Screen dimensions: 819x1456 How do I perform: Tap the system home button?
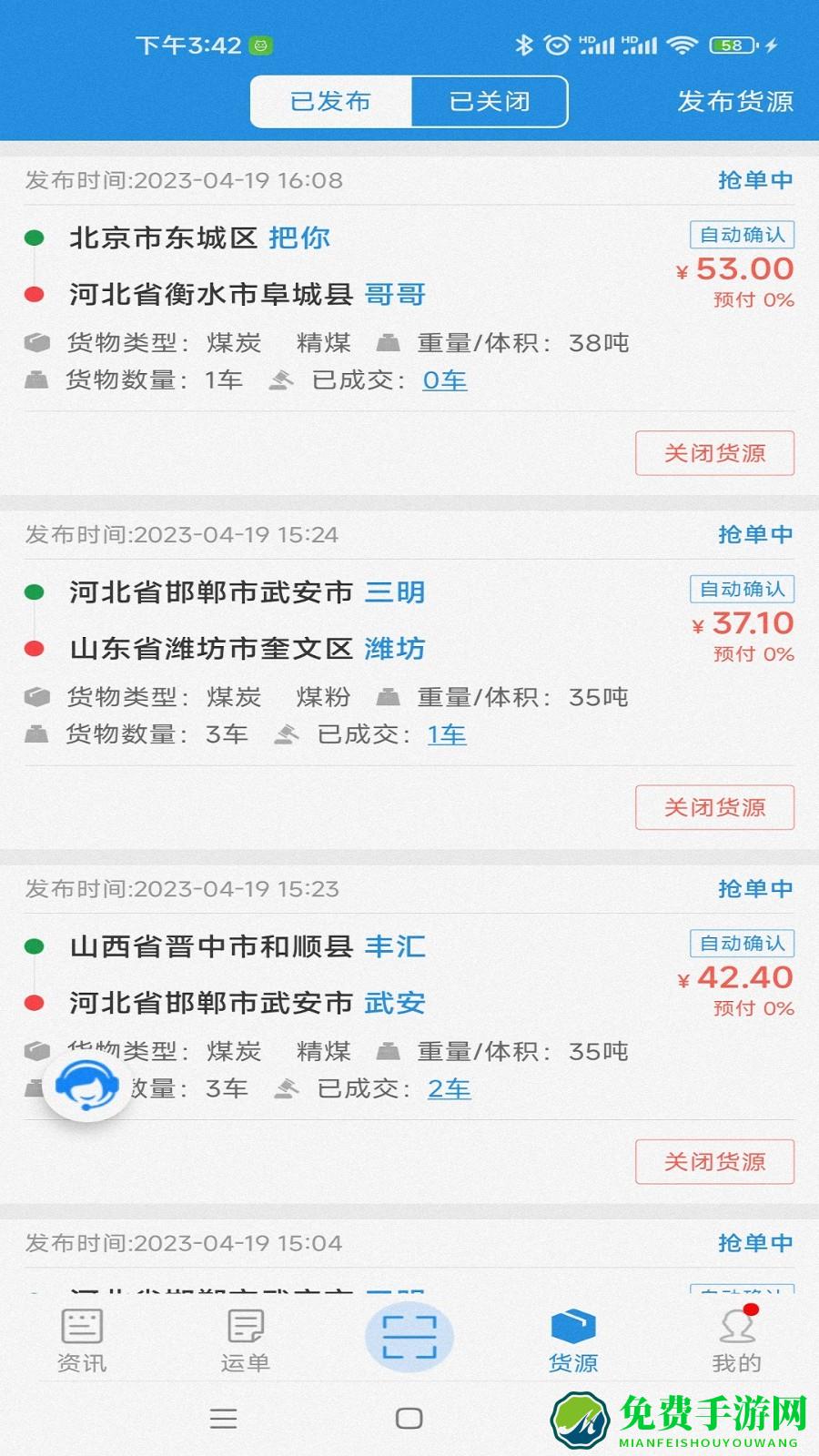pyautogui.click(x=409, y=1418)
